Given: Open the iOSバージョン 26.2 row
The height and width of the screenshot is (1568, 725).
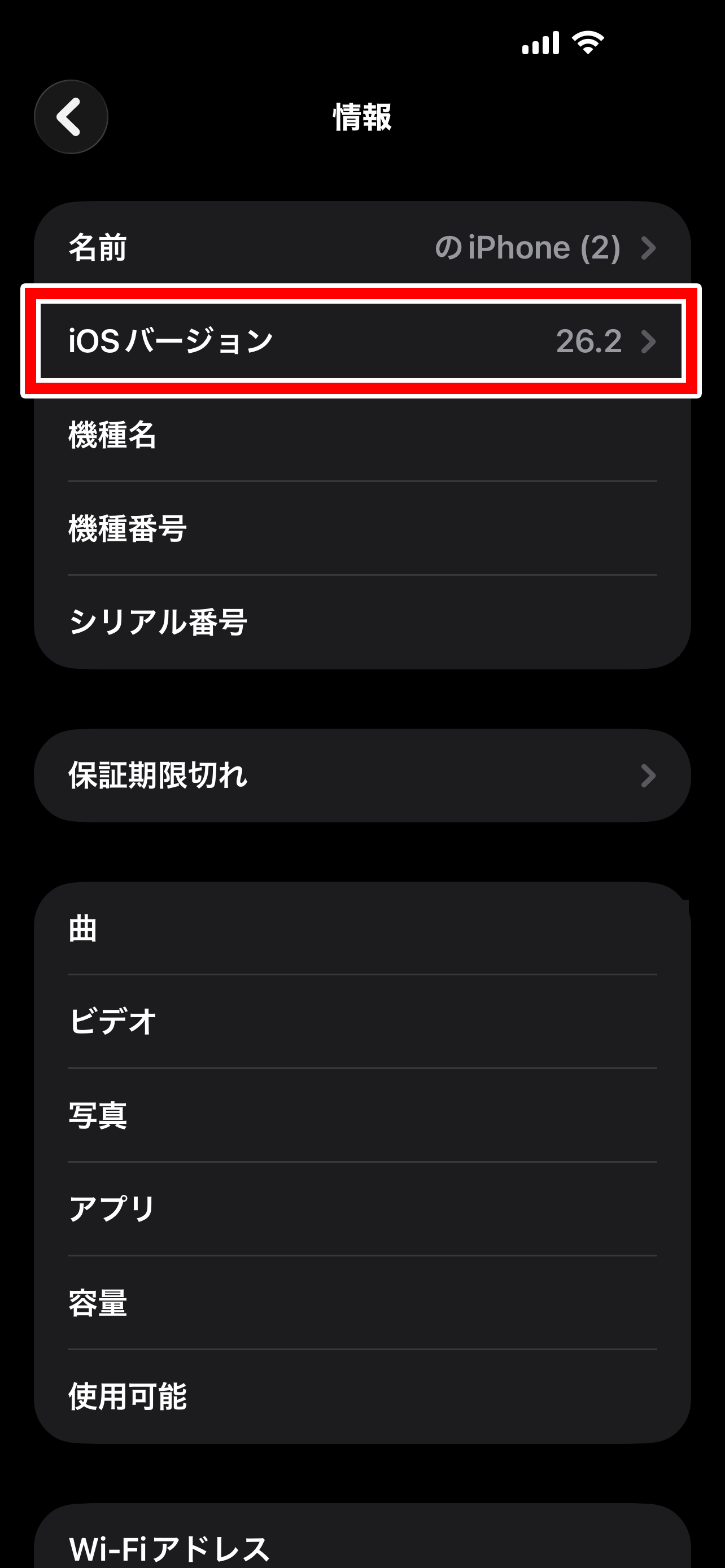Looking at the screenshot, I should (x=361, y=341).
